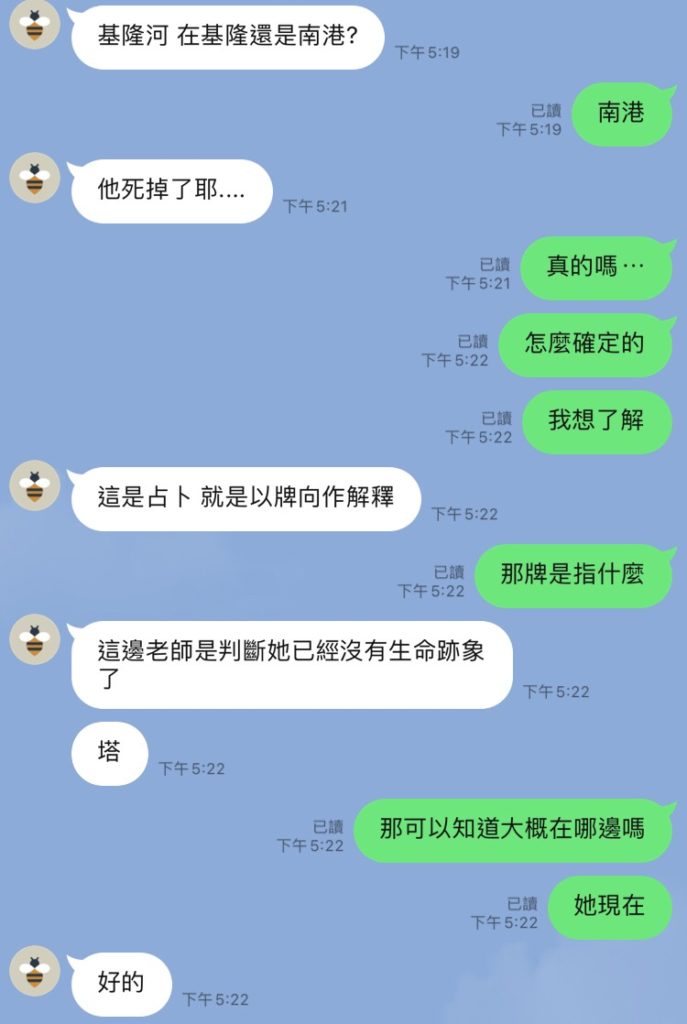Open profile avatar beside 這是占卜 message
Image resolution: width=687 pixels, height=1024 pixels.
(35, 486)
